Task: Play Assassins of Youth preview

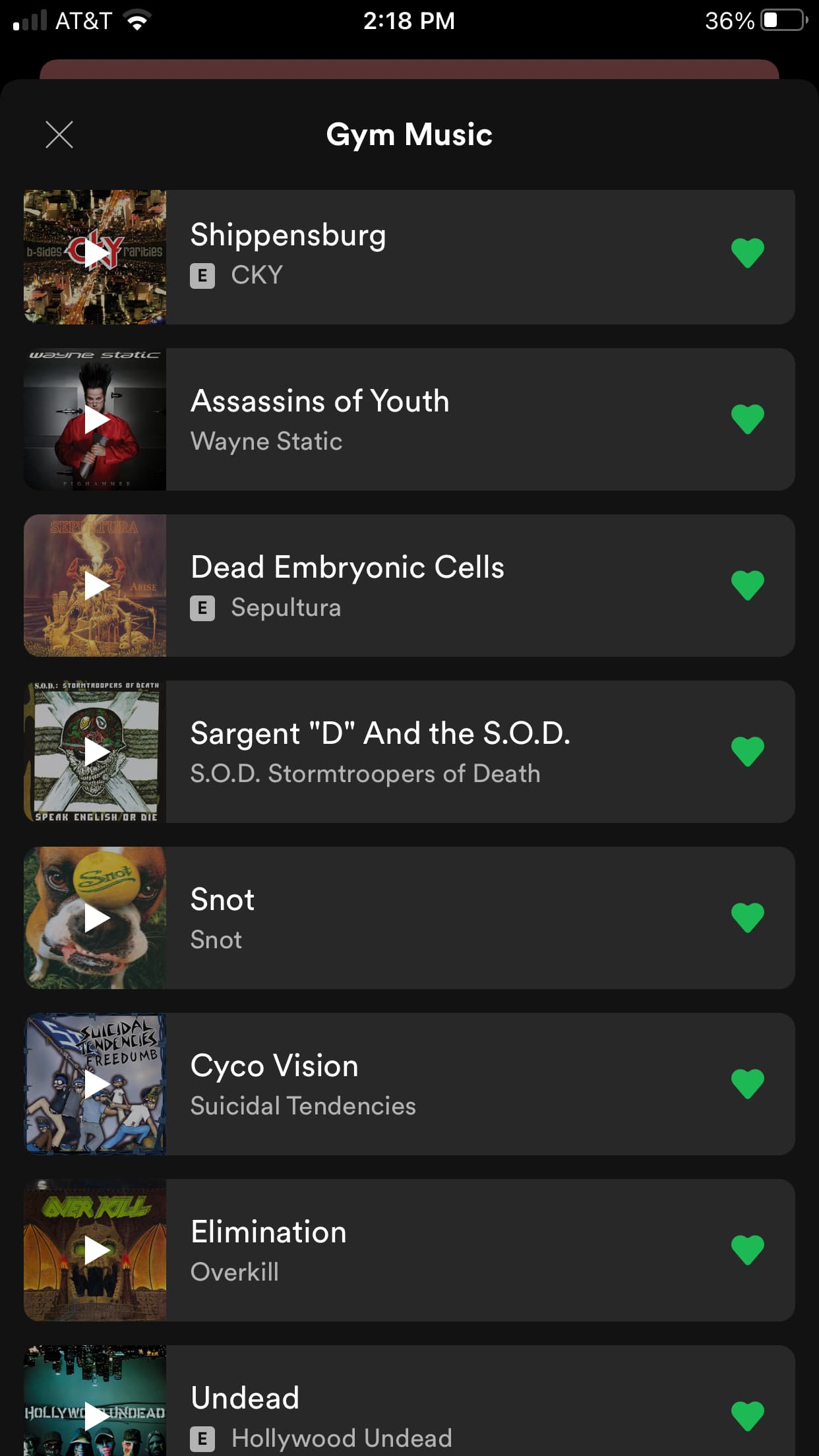Action: [x=96, y=420]
